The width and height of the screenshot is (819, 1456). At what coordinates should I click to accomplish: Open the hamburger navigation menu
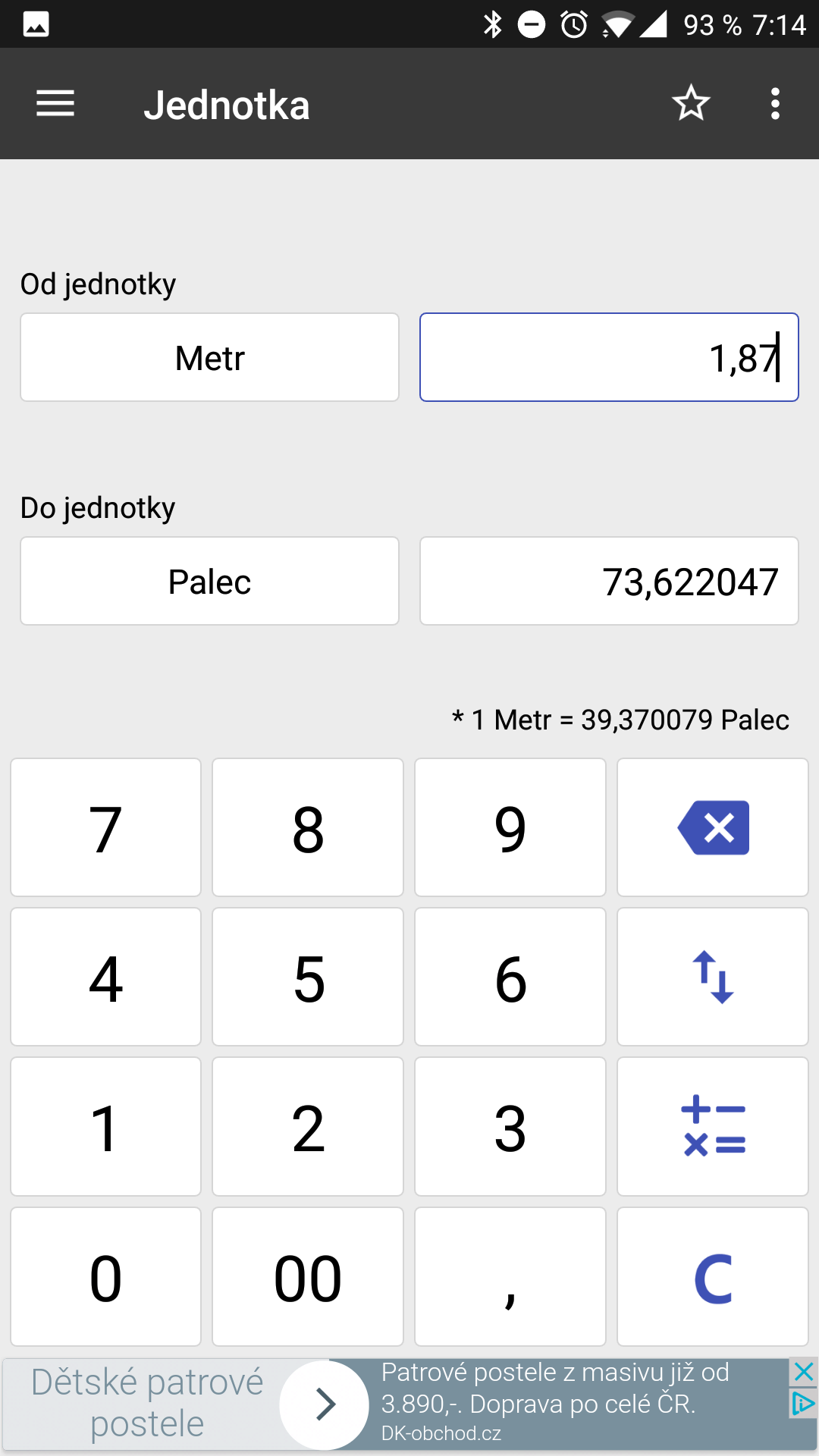pos(55,103)
